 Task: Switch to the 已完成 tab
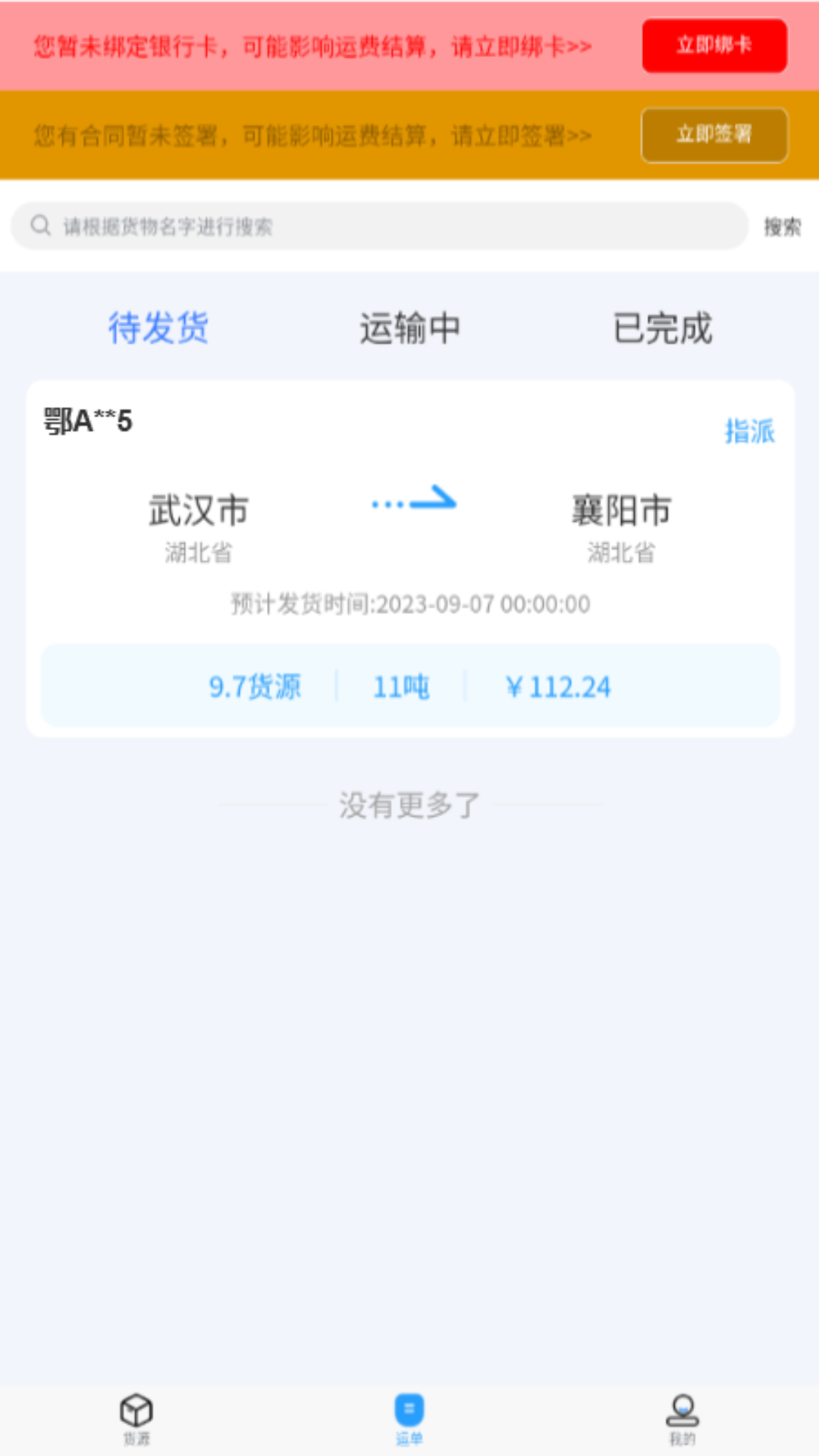click(664, 328)
